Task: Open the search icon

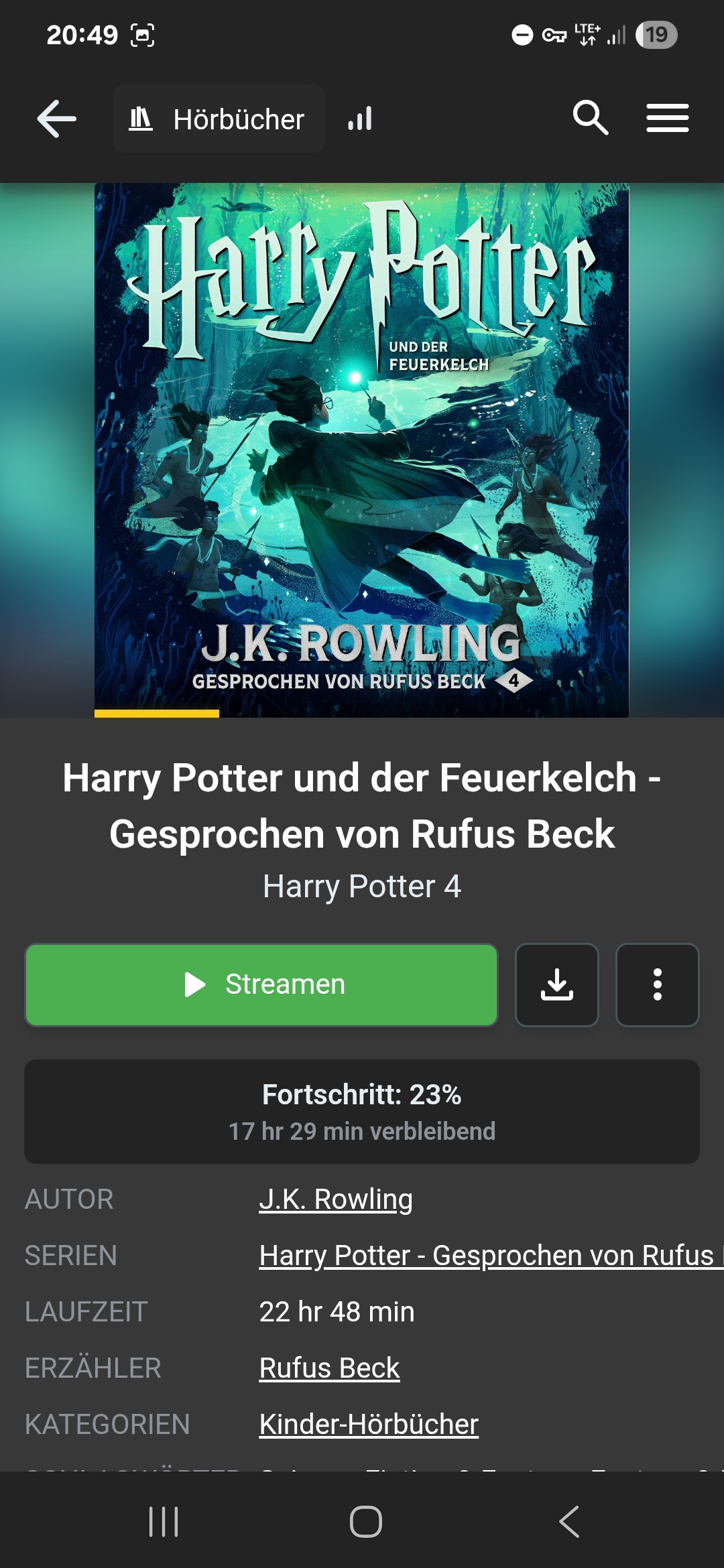Action: click(590, 118)
